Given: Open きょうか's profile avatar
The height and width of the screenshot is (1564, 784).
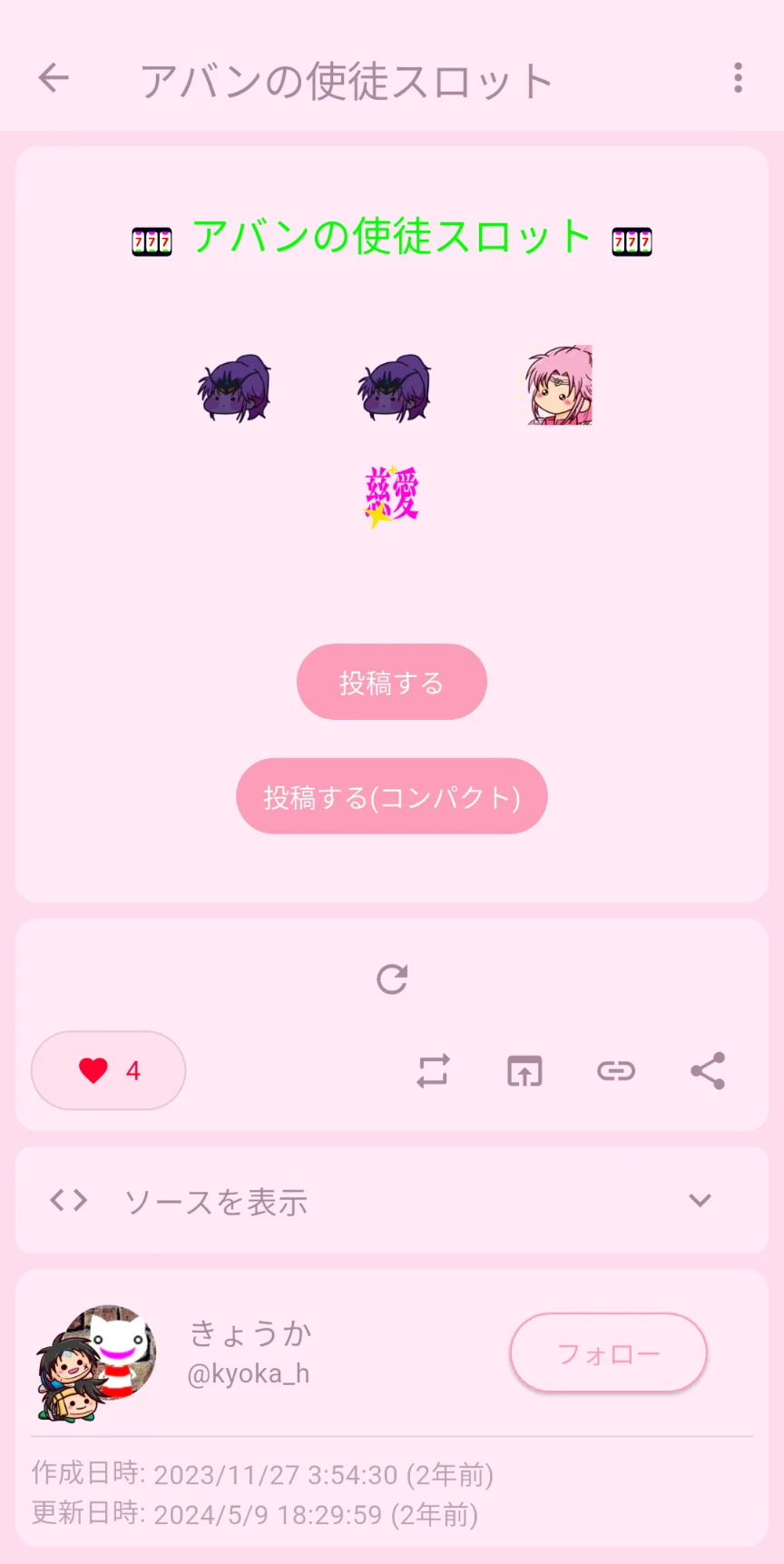Looking at the screenshot, I should click(x=98, y=1362).
